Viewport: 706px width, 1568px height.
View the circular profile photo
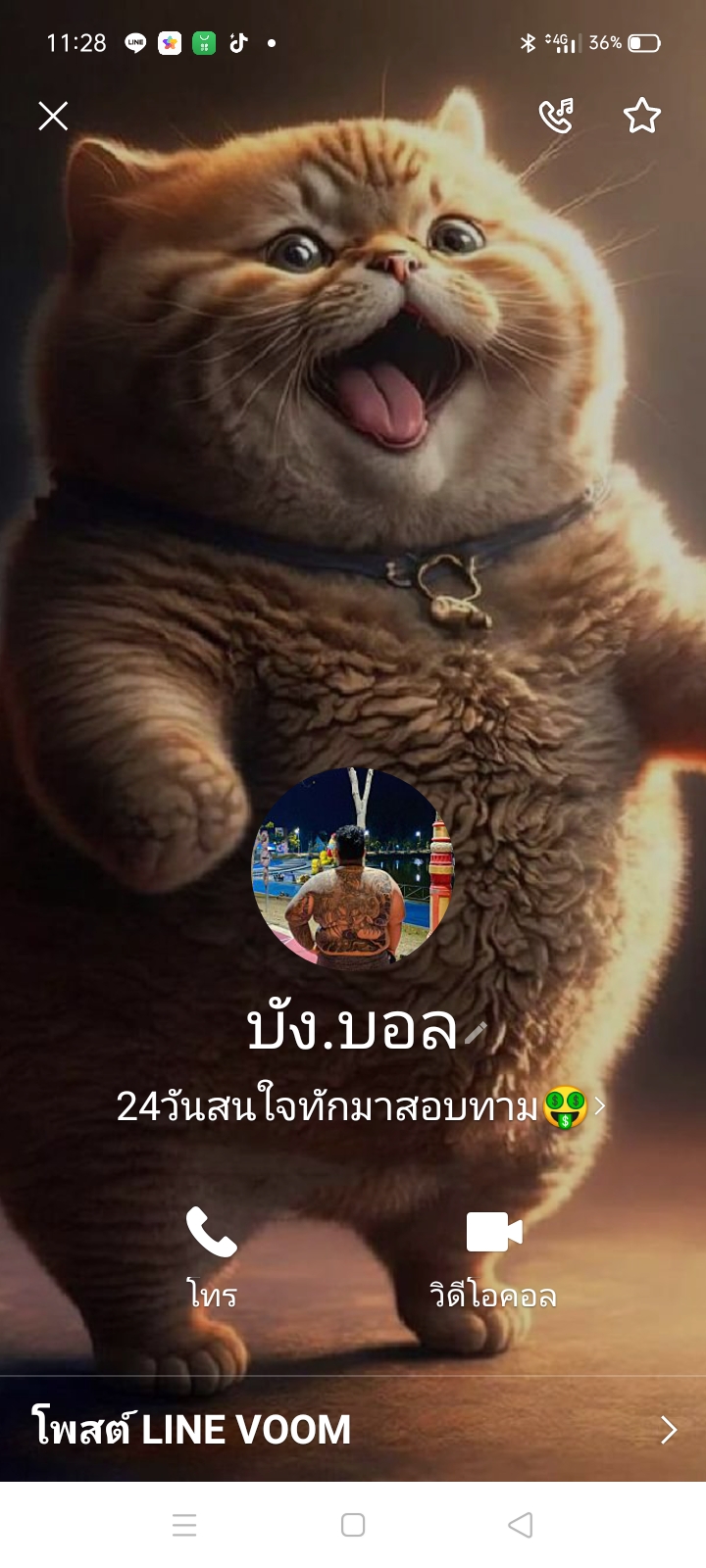(x=353, y=867)
